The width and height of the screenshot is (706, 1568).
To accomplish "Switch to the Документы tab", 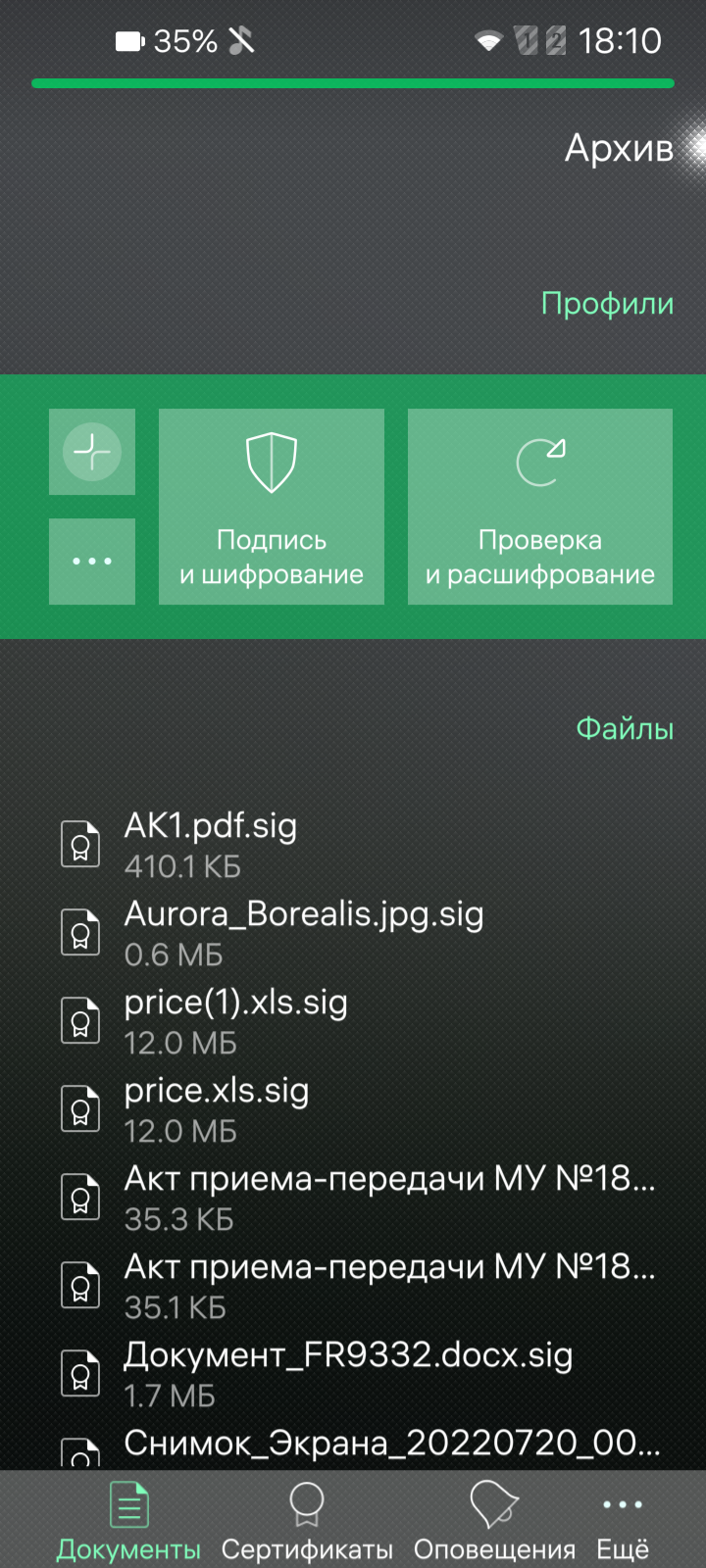I will (128, 1522).
